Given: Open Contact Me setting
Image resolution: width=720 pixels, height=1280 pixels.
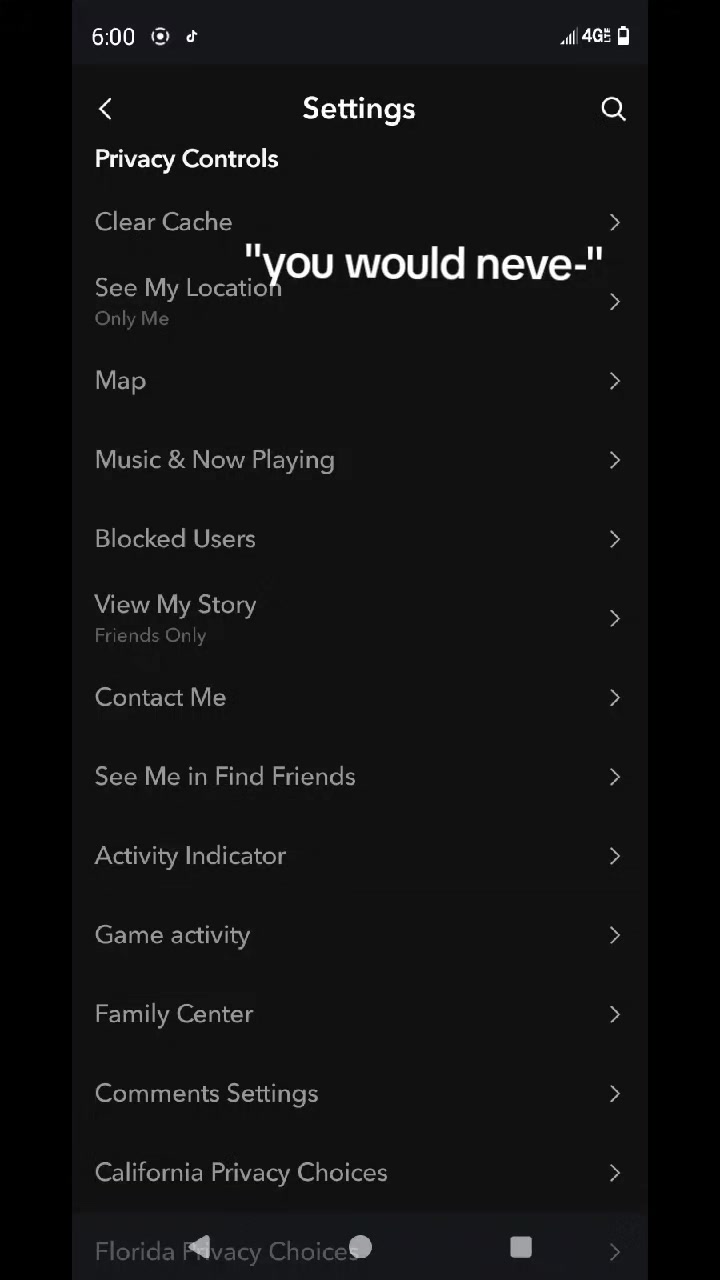Looking at the screenshot, I should click(360, 697).
